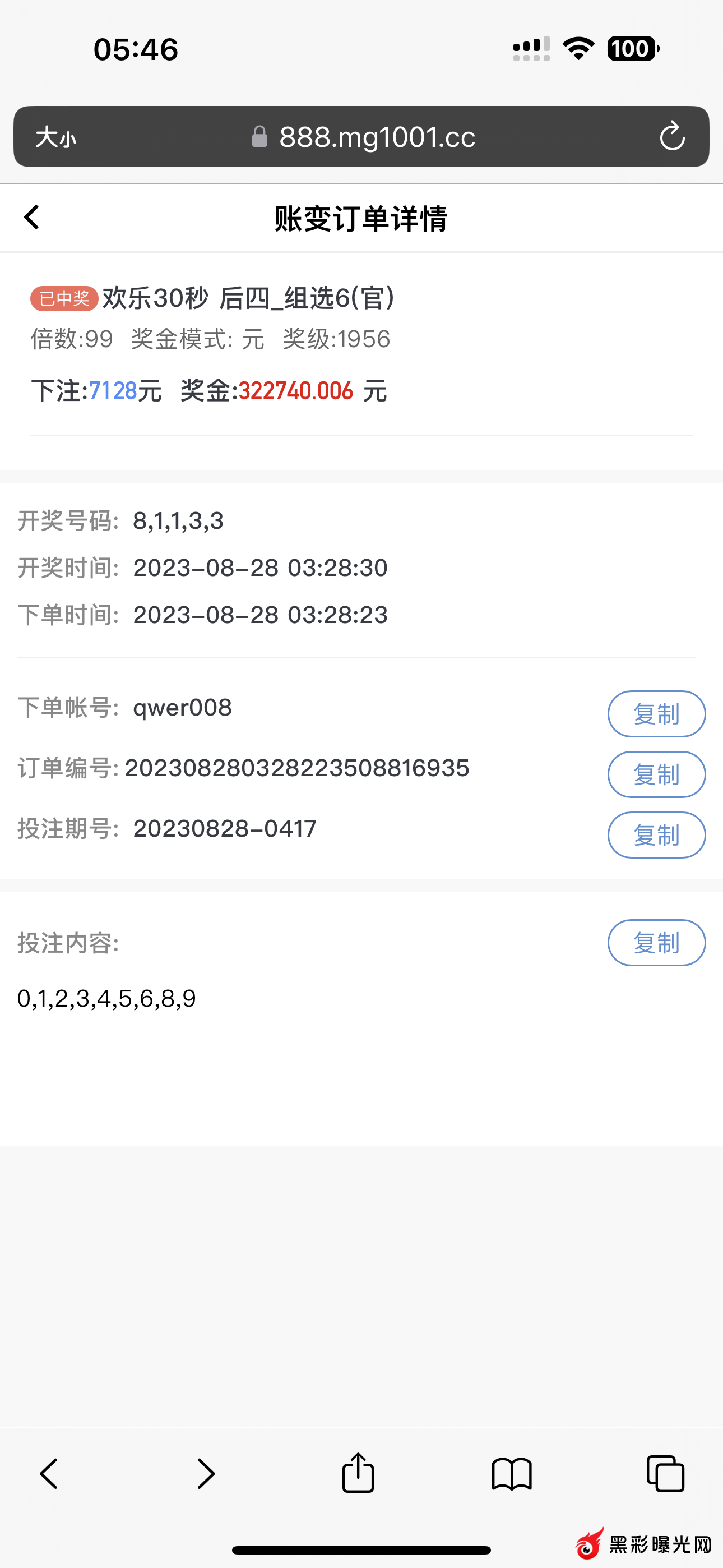Viewport: 723px width, 1568px height.
Task: Copy the 订单编号 order number
Action: [x=656, y=774]
